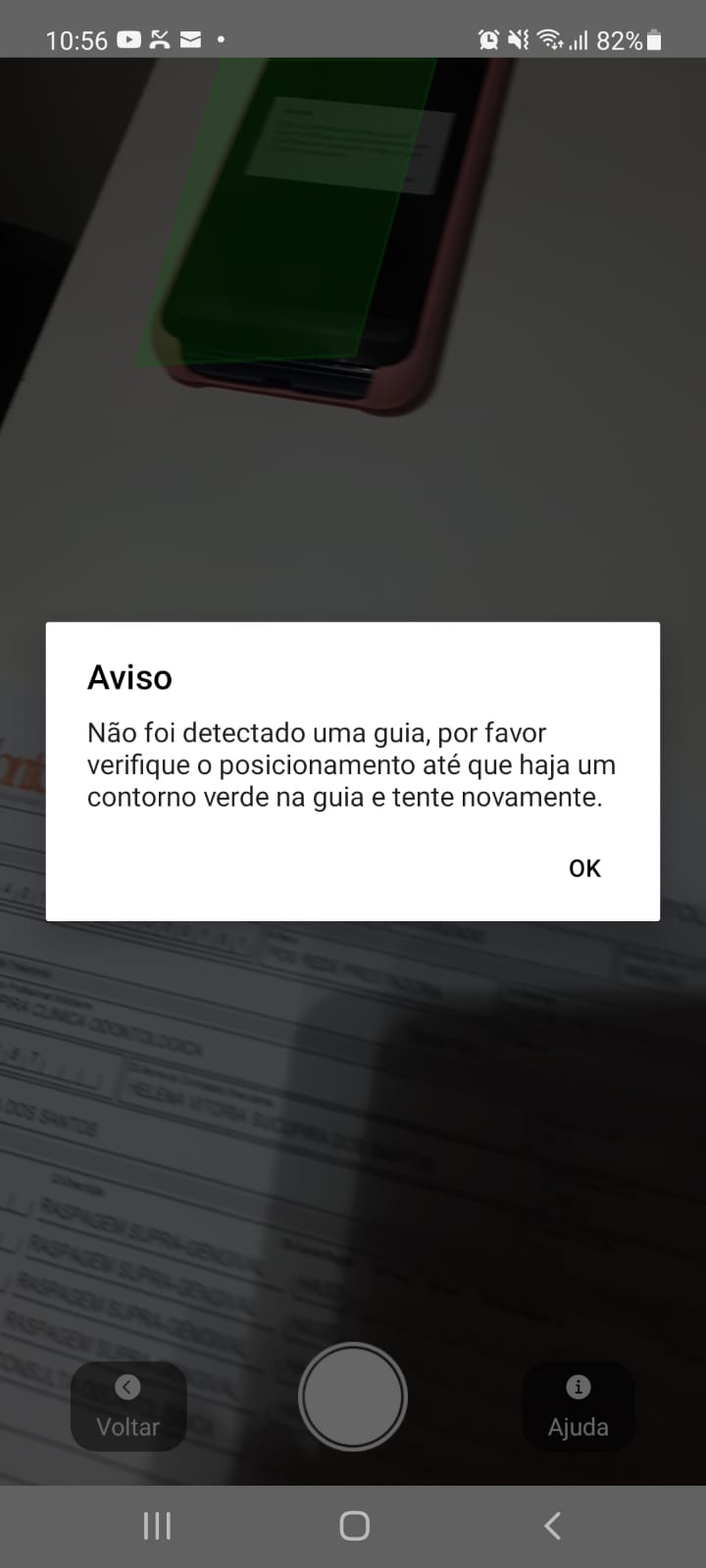Tap the Voltar button
The width and height of the screenshot is (706, 1568).
tap(128, 1406)
